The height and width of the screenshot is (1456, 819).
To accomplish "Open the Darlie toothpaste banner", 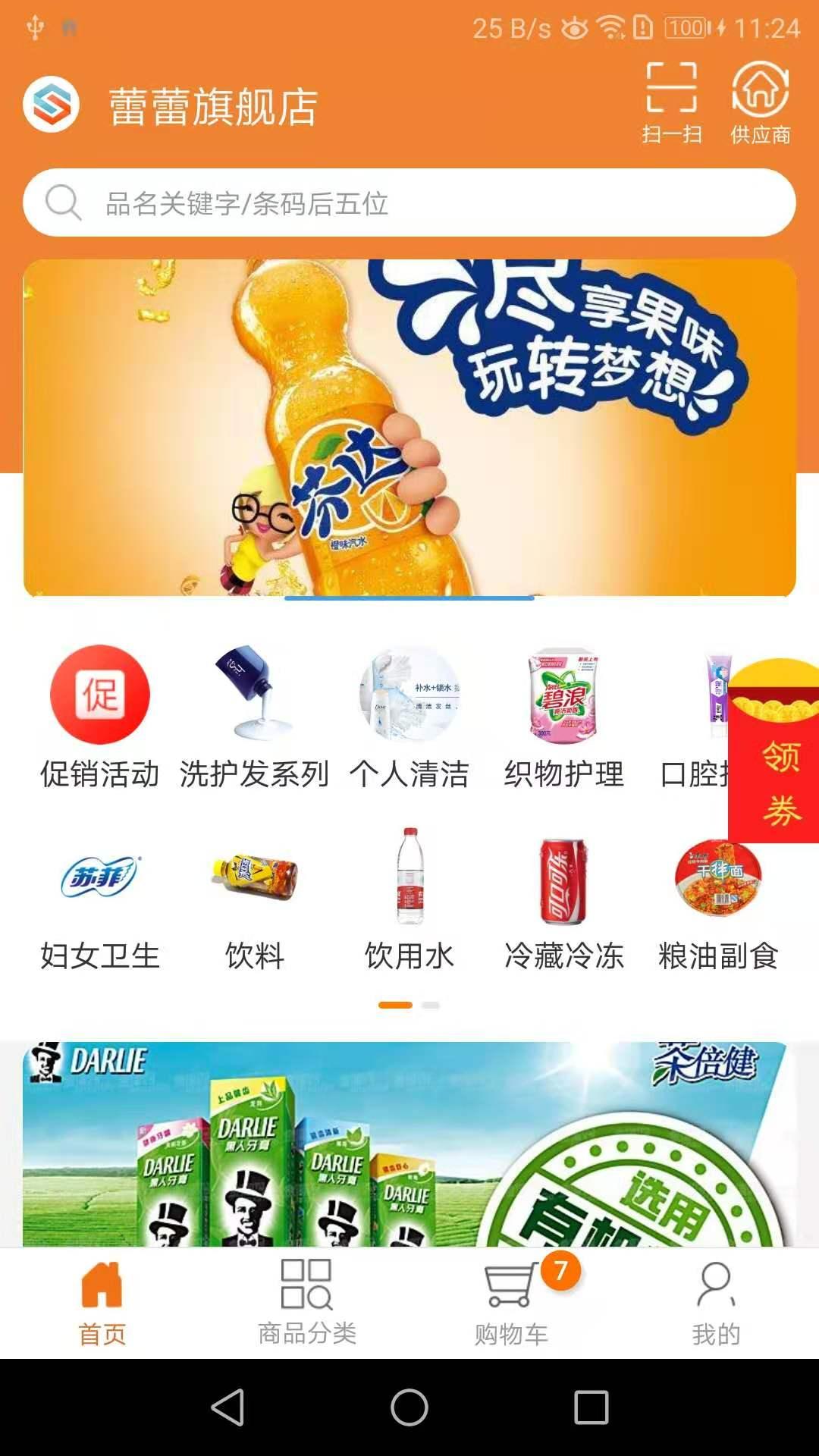I will [x=409, y=1145].
